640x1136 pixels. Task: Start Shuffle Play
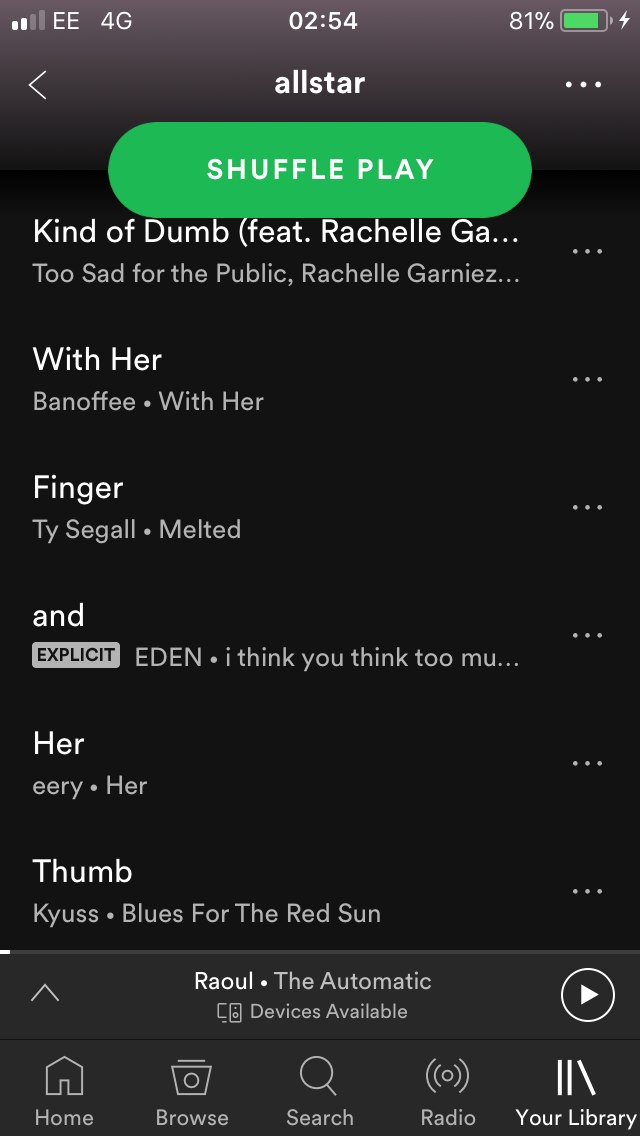pos(320,169)
